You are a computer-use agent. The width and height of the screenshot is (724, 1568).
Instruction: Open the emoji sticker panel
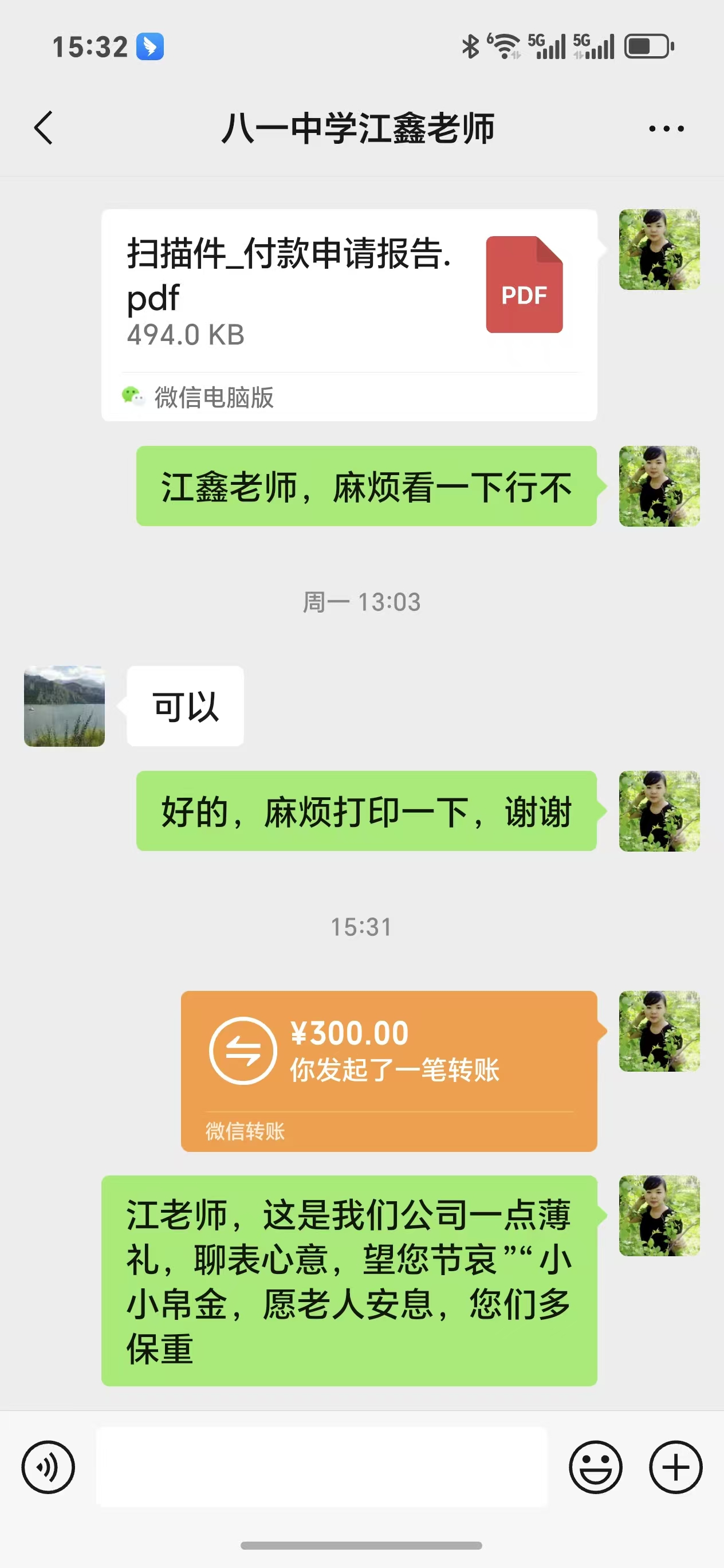[x=595, y=1467]
